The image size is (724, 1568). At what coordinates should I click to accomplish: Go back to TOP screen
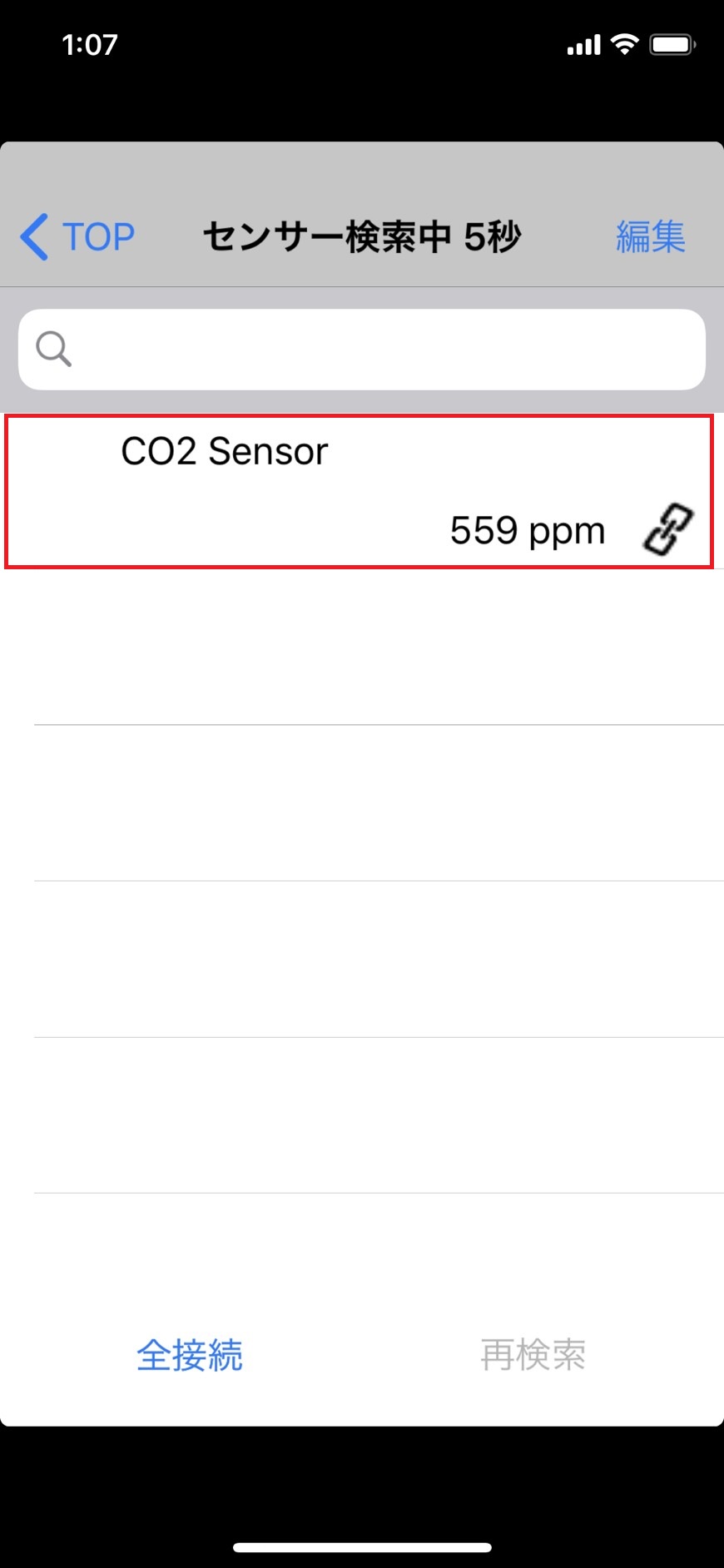(x=77, y=237)
